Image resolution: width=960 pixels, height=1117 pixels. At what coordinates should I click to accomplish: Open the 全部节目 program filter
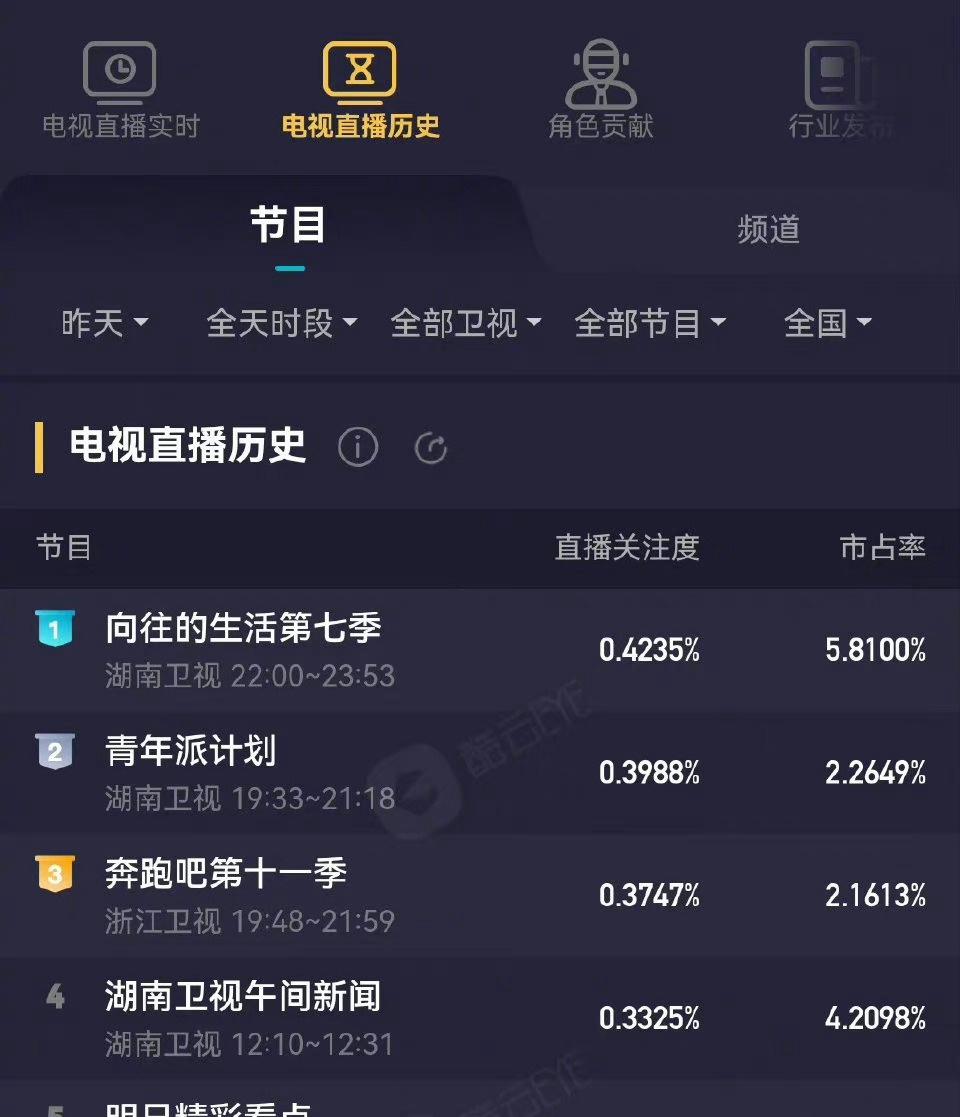[x=649, y=323]
